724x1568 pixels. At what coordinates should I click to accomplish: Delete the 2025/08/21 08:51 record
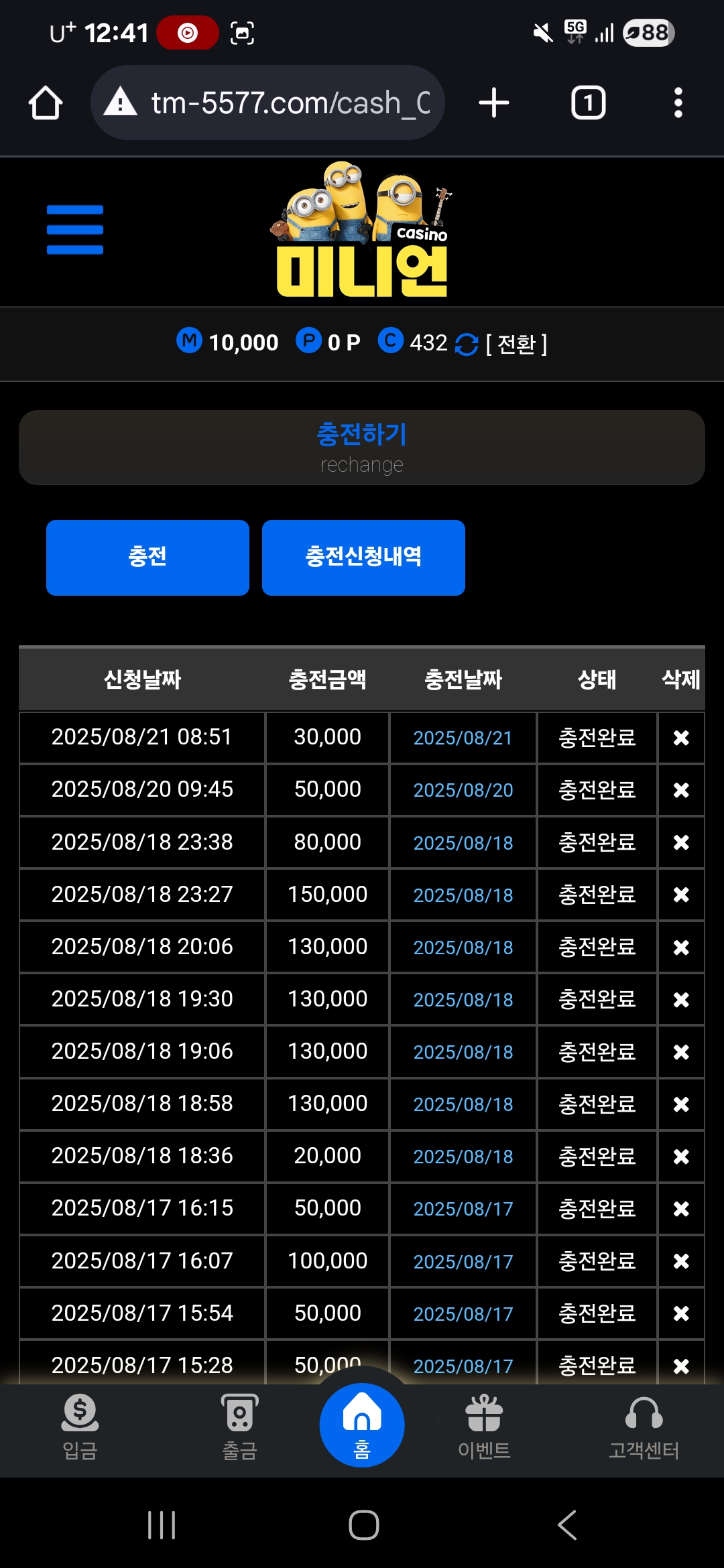681,738
